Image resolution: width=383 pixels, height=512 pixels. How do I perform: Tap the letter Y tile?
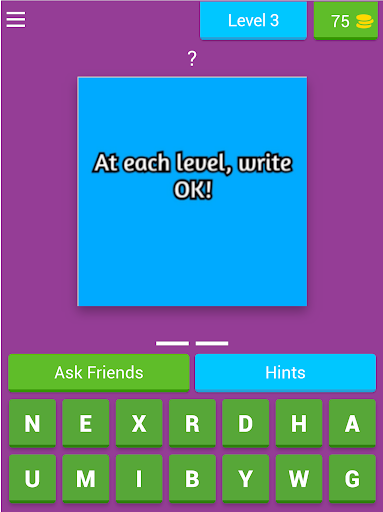pos(246,478)
